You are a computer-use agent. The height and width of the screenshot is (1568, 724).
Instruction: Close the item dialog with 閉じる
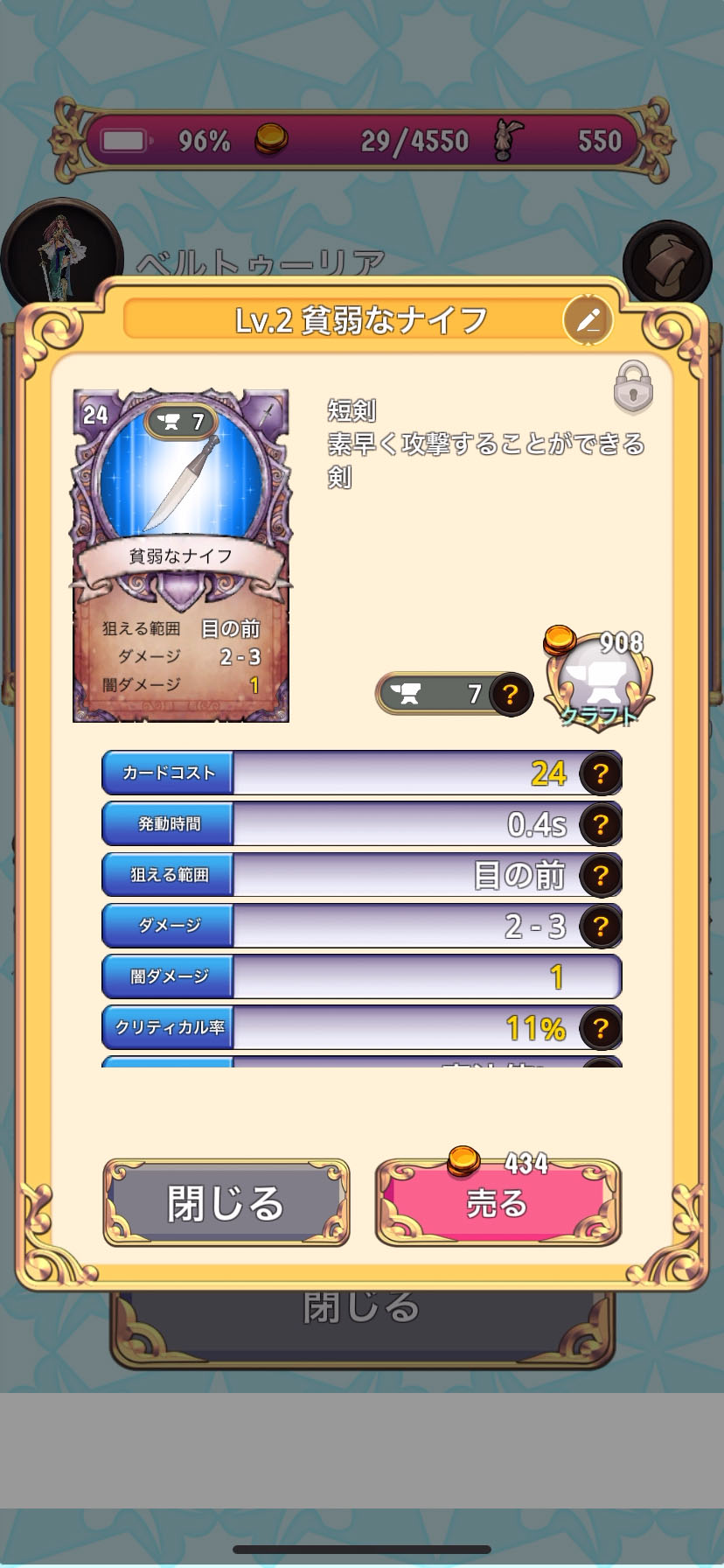226,1204
